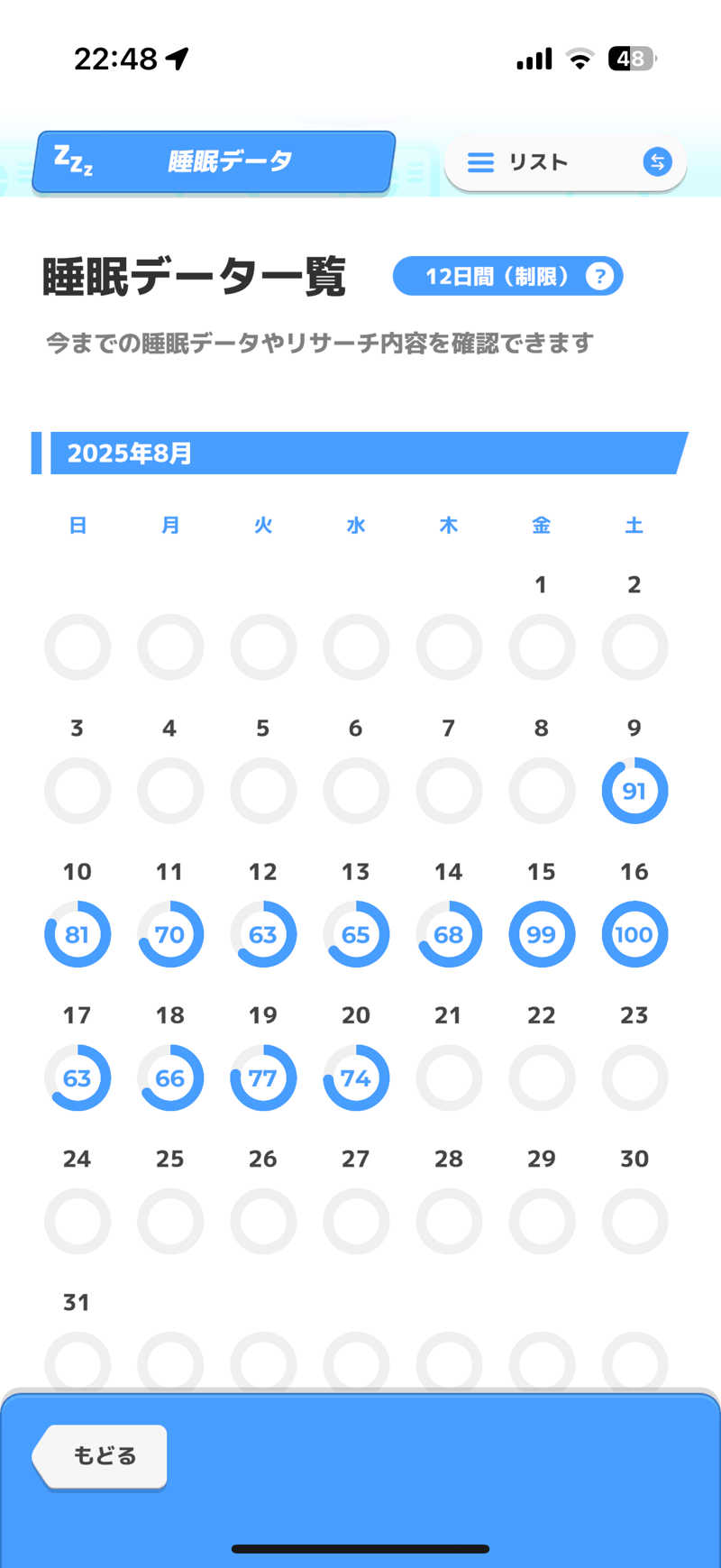Open August 20 sleep score 74
The height and width of the screenshot is (1568, 721).
[356, 1077]
